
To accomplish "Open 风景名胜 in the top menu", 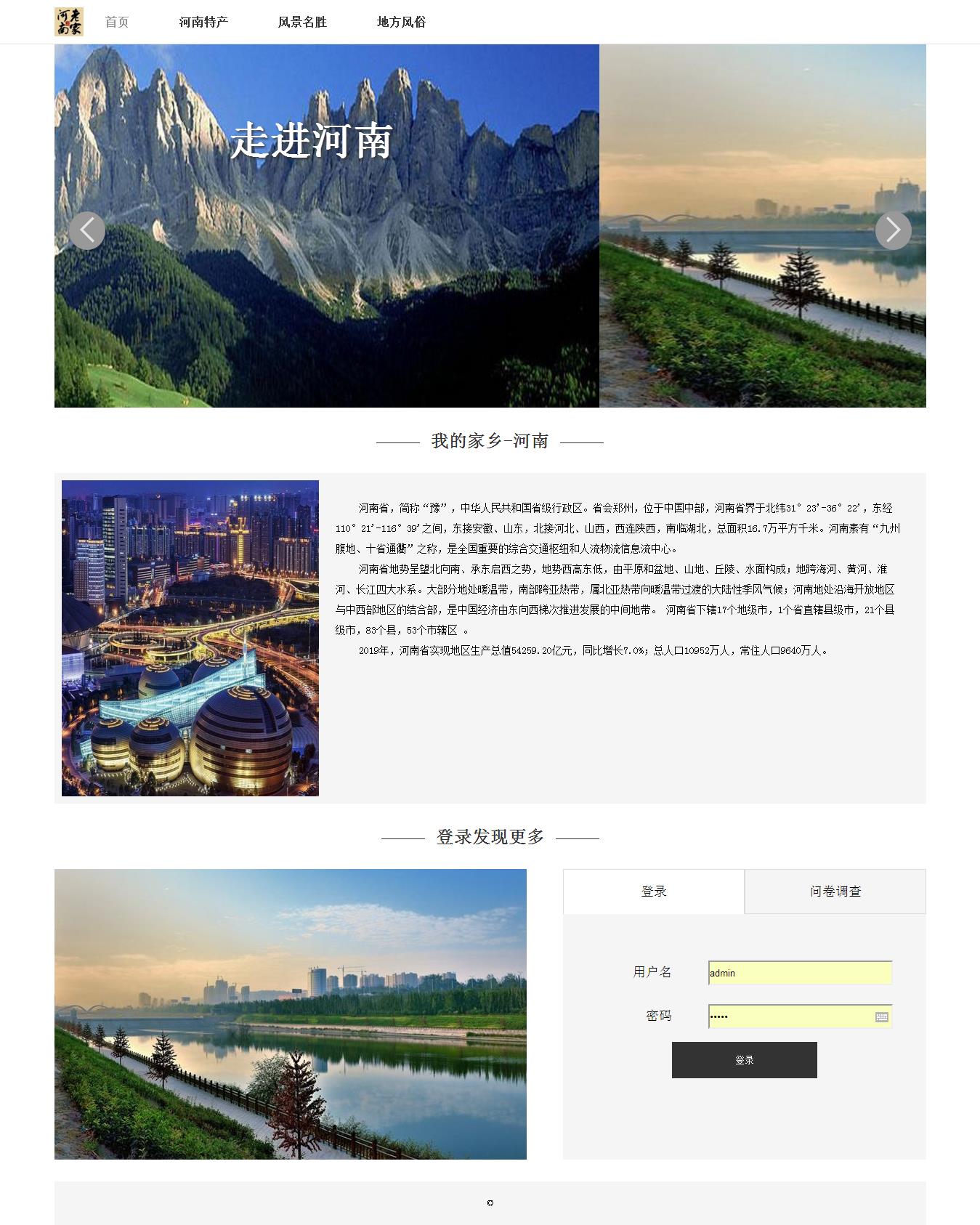I will (x=302, y=22).
